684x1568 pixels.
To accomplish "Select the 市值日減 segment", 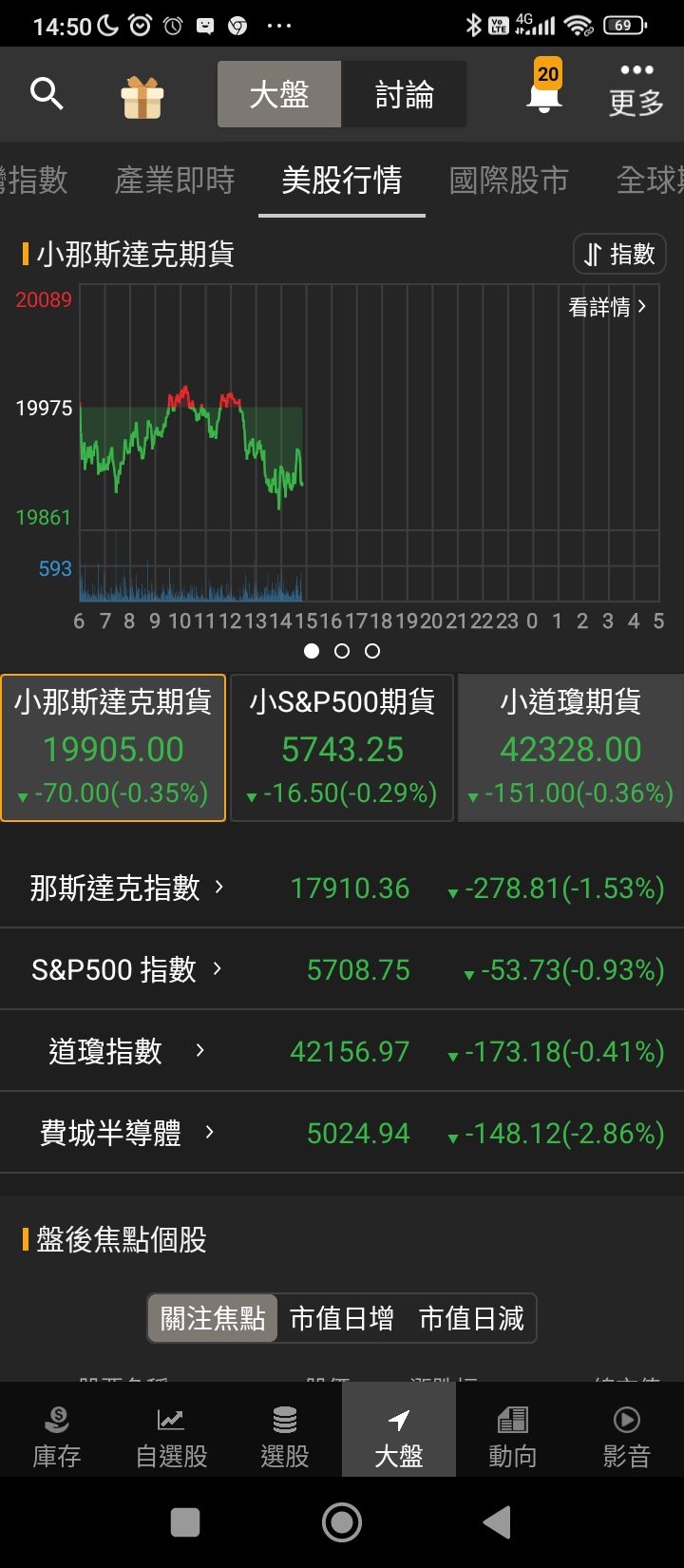I will coord(471,1318).
